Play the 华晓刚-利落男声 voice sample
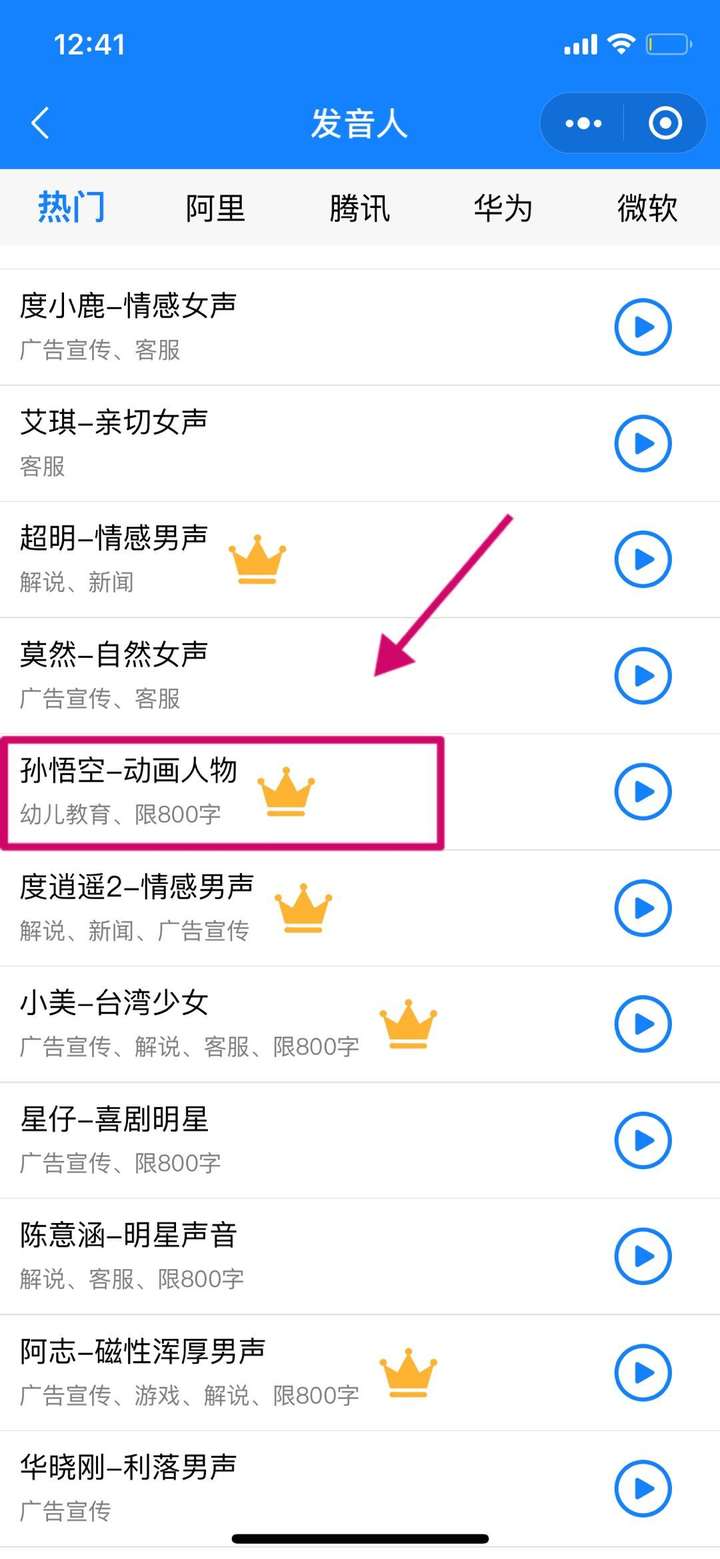Viewport: 720px width, 1559px height. (642, 1487)
